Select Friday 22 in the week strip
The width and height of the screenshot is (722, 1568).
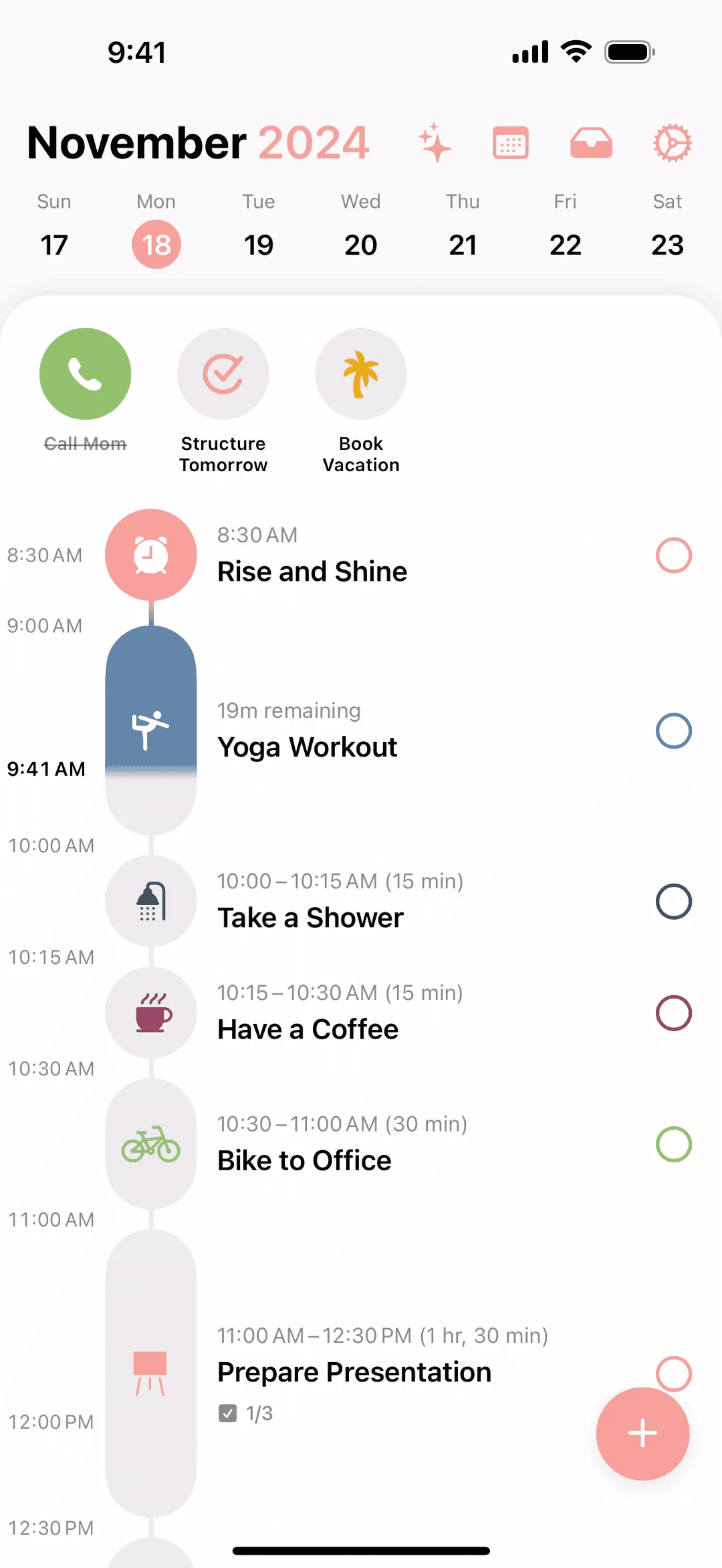[x=565, y=229]
